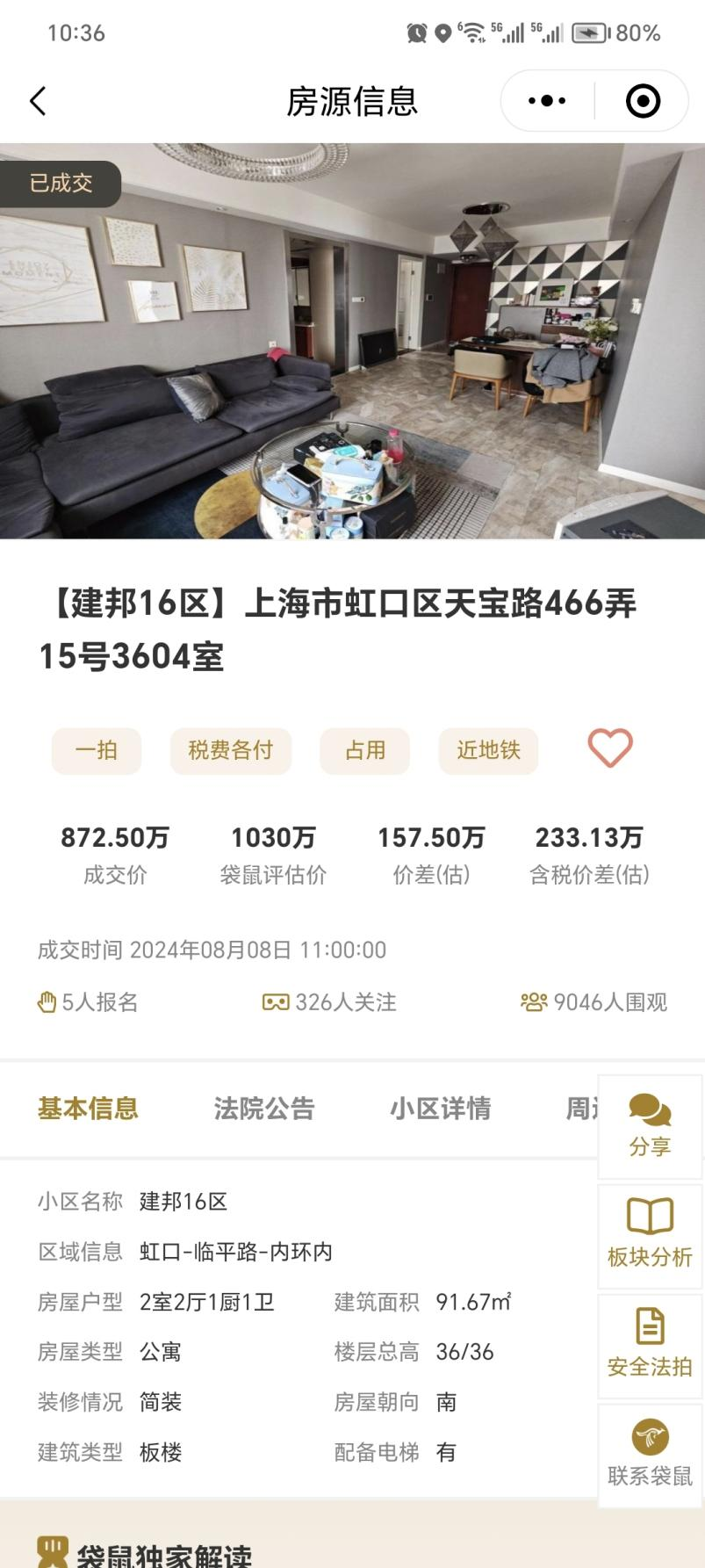
Task: Favorite this listing by tapping the heart
Action: point(609,748)
